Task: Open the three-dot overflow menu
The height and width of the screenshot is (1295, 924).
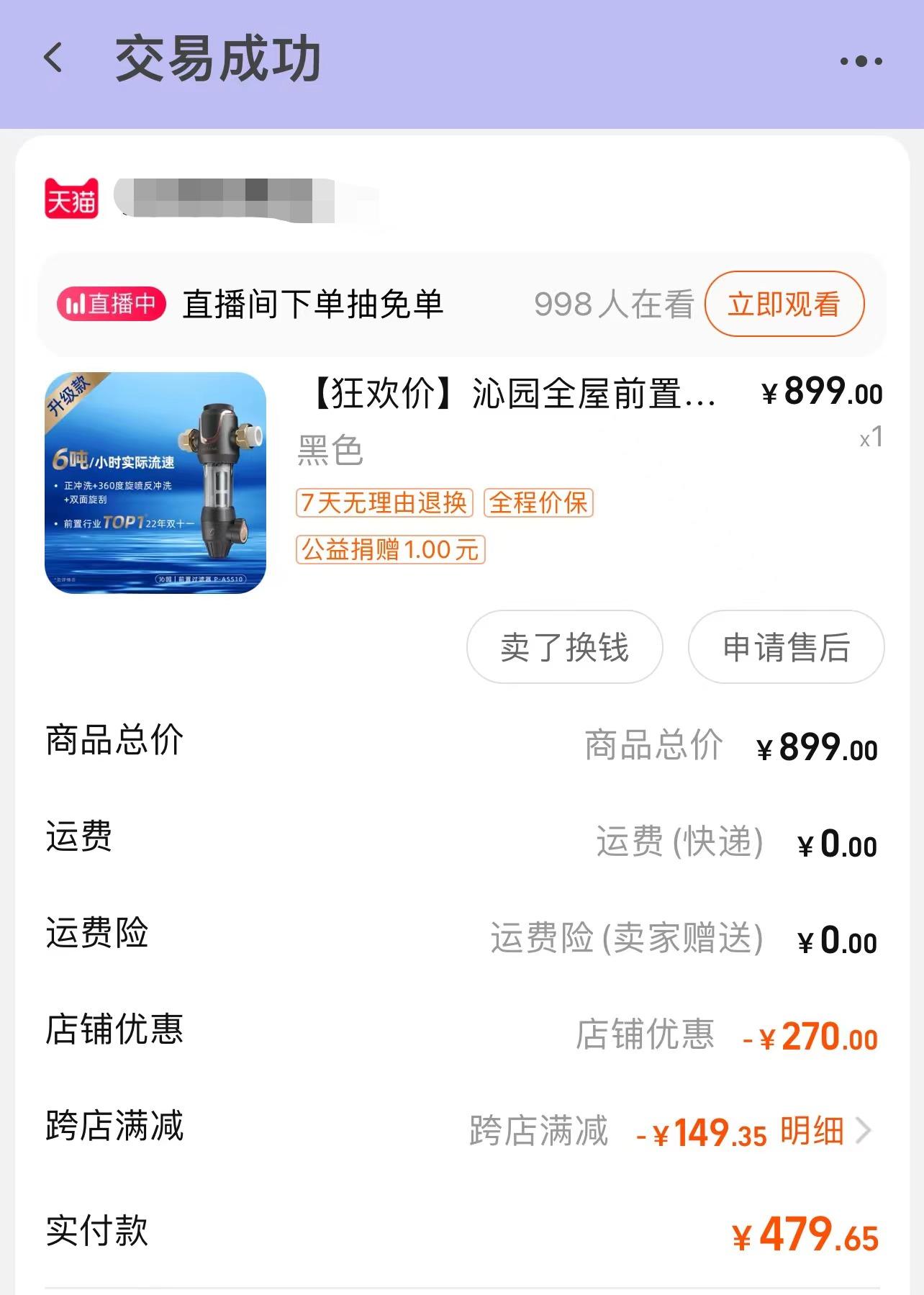Action: [x=861, y=61]
